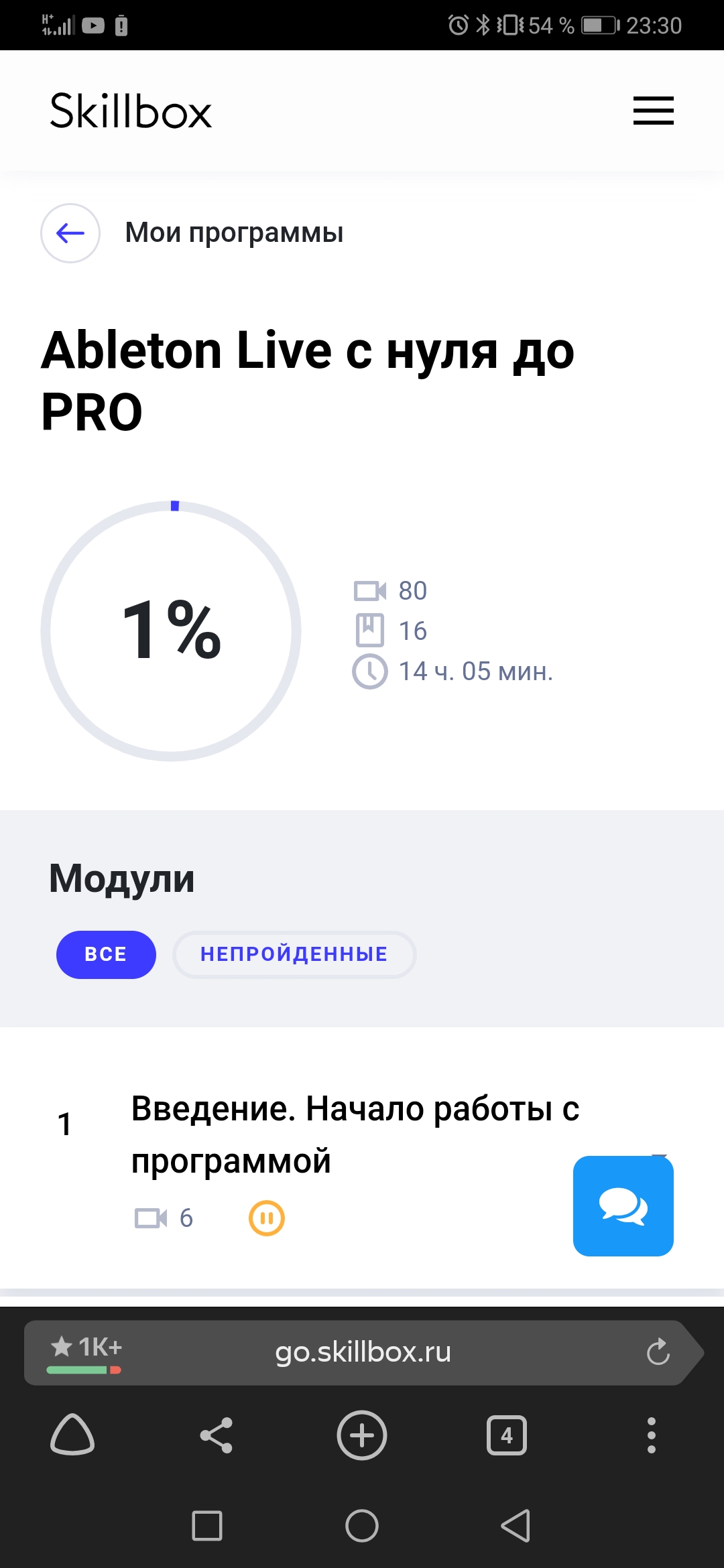Go back to Мои программы
Image resolution: width=724 pixels, height=1568 pixels.
click(70, 233)
